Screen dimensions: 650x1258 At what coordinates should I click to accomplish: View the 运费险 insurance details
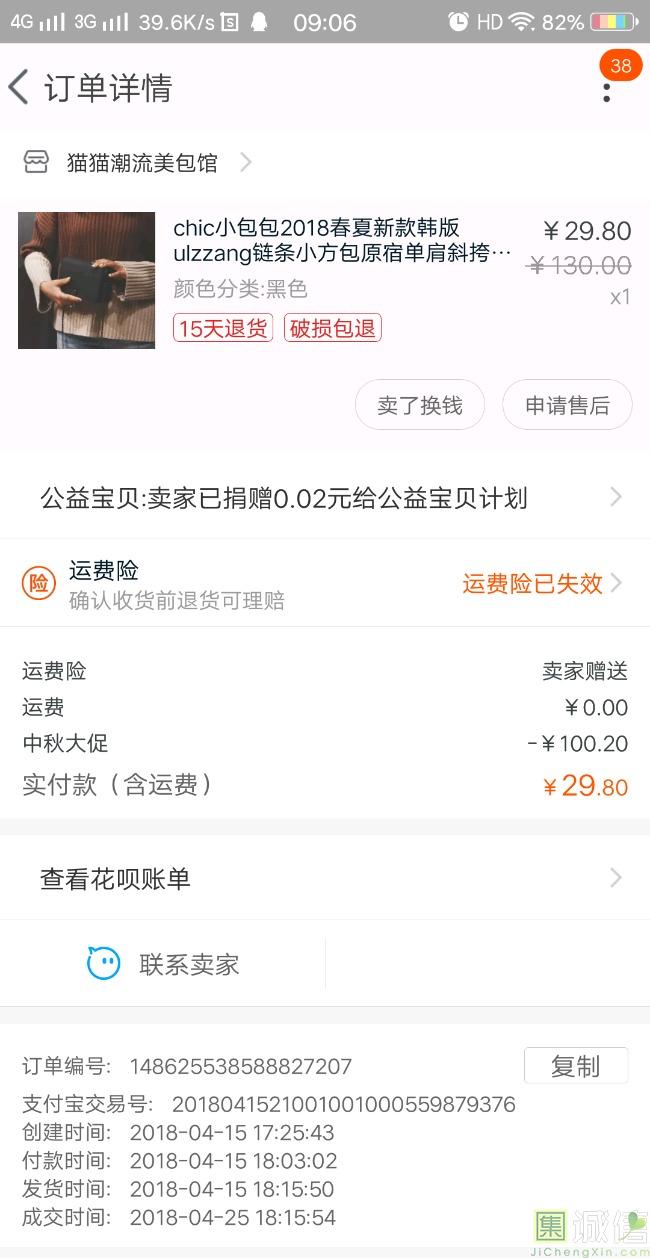click(325, 584)
